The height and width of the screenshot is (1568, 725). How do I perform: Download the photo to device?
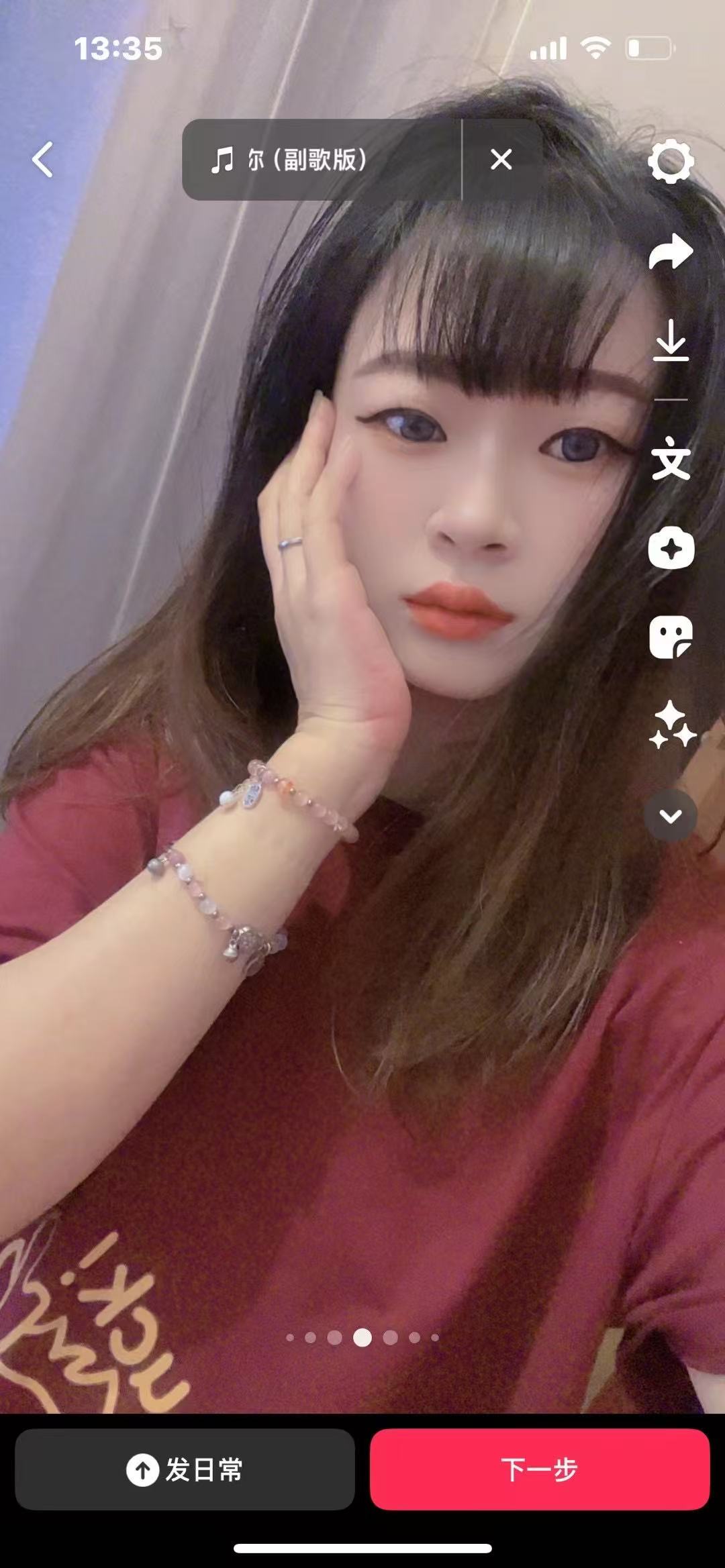(671, 341)
